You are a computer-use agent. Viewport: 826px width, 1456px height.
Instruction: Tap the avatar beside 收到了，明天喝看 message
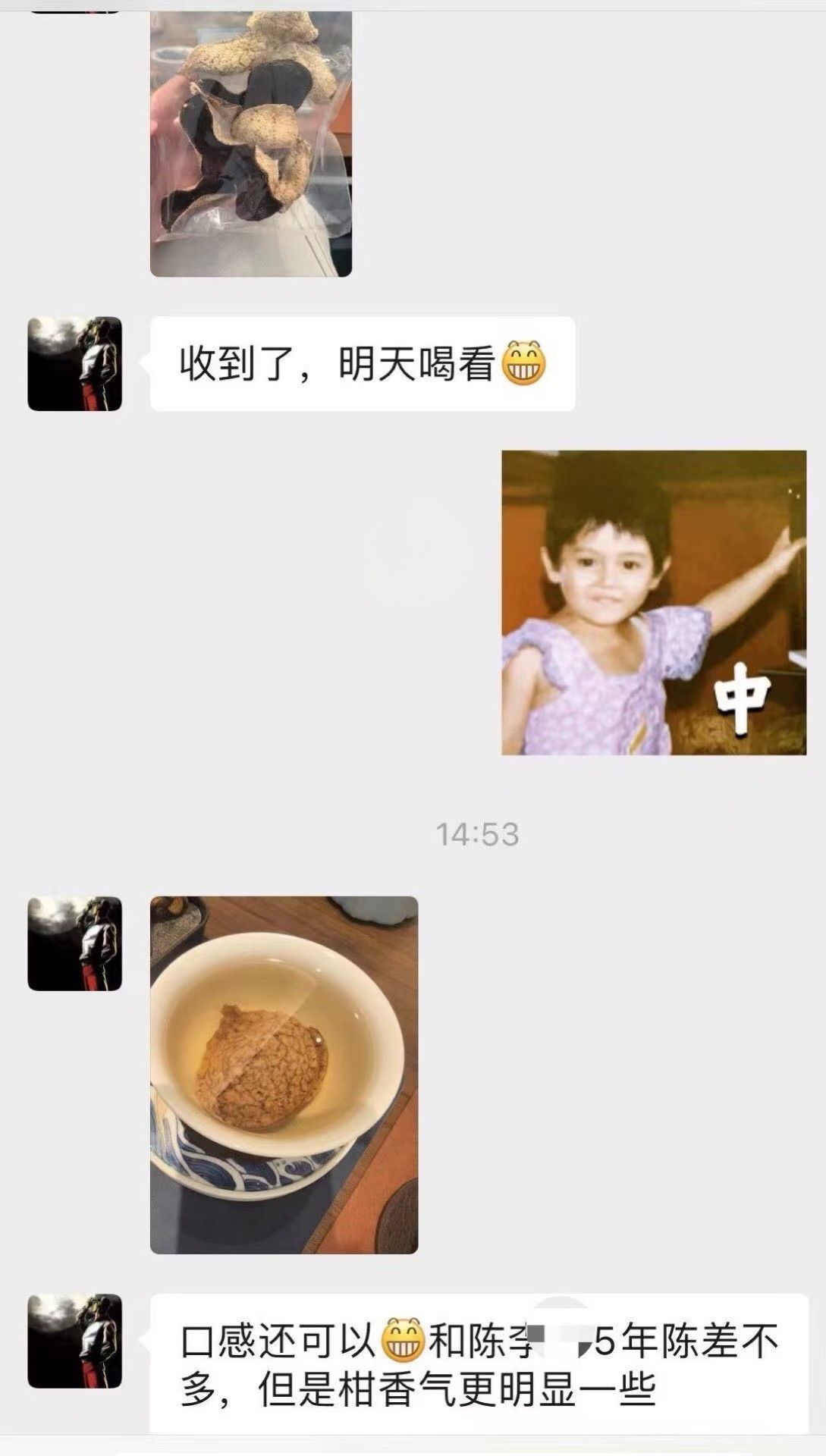point(75,364)
